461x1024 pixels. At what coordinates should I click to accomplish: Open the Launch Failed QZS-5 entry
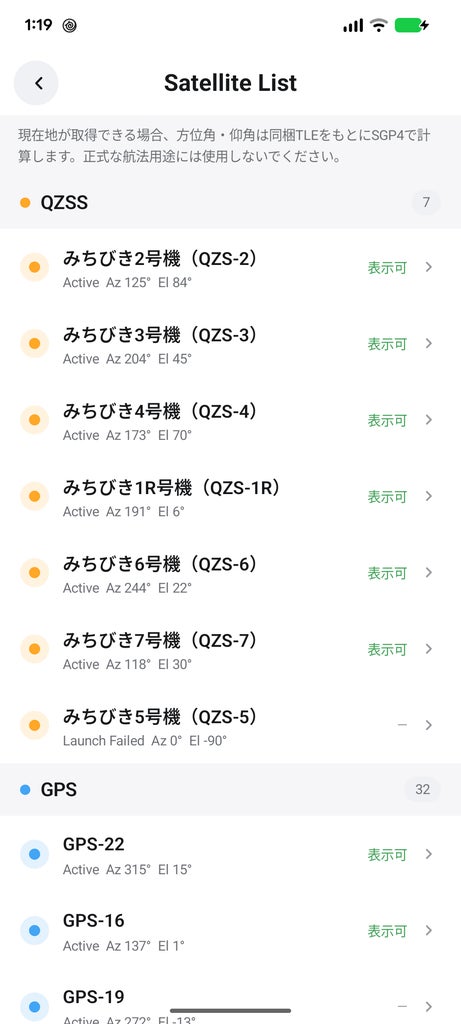coord(230,726)
